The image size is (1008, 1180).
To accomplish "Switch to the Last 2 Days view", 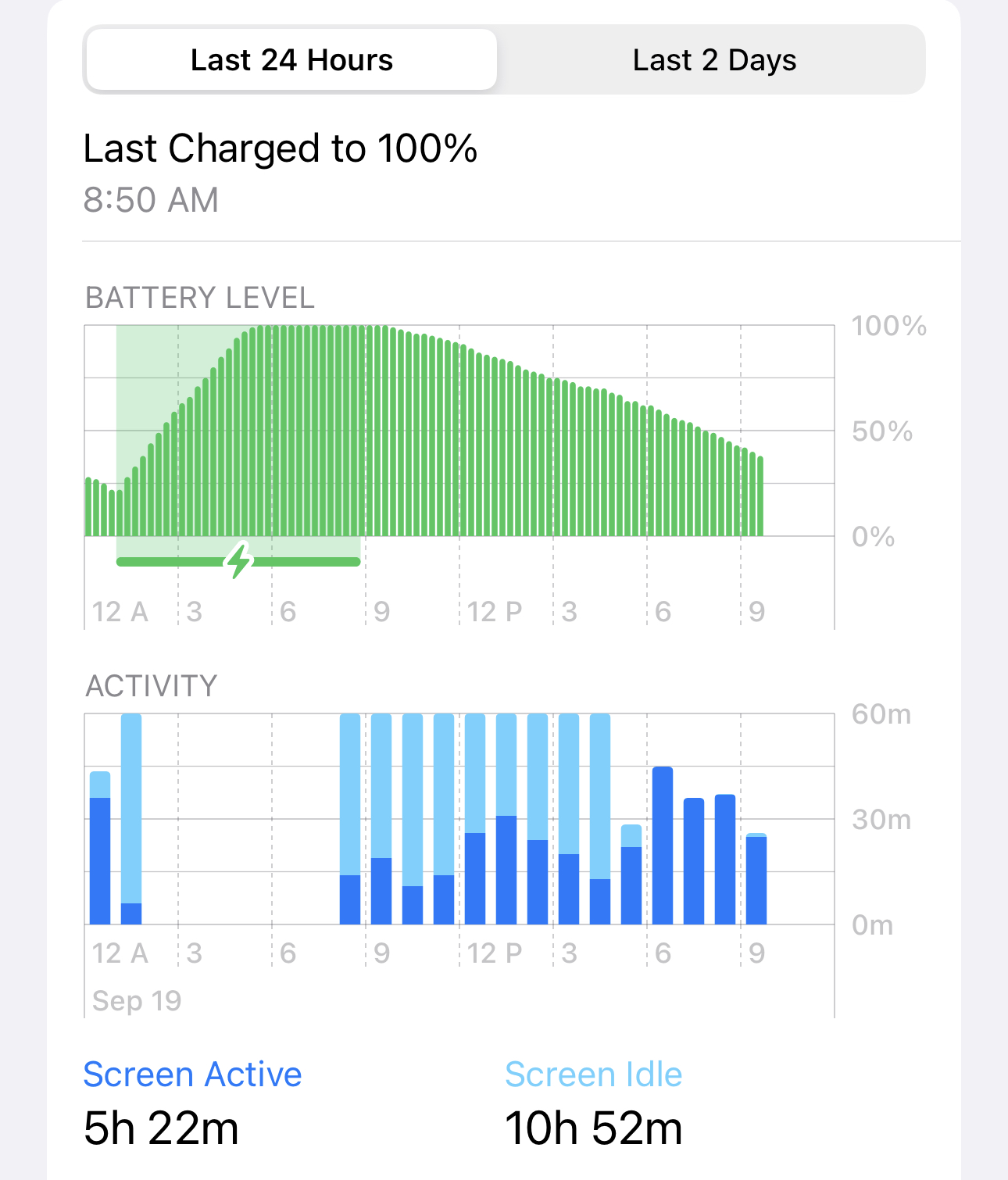I will [x=713, y=60].
